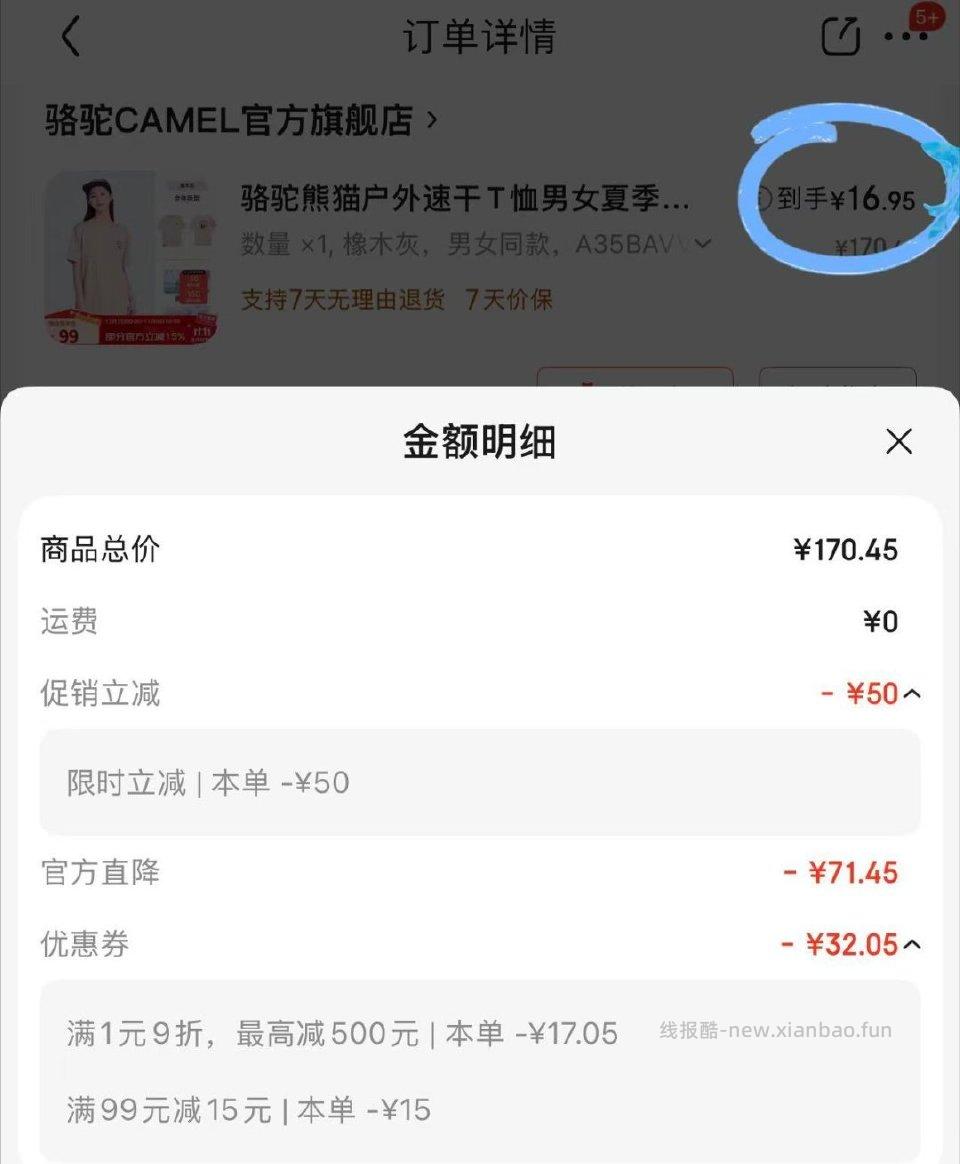Tap the 运费 ¥0 row
960x1164 pixels.
(x=478, y=622)
